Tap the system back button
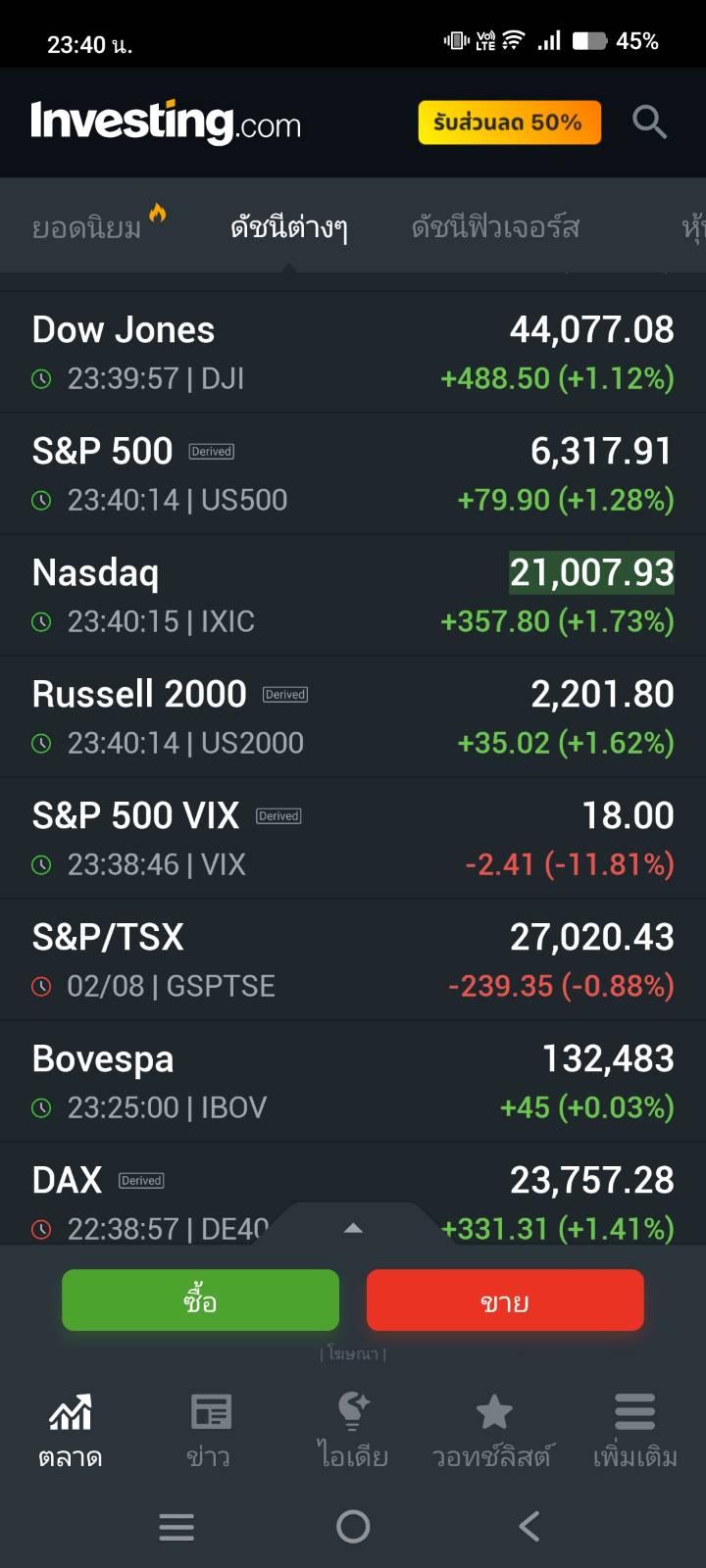The width and height of the screenshot is (706, 1568). coord(529,1526)
